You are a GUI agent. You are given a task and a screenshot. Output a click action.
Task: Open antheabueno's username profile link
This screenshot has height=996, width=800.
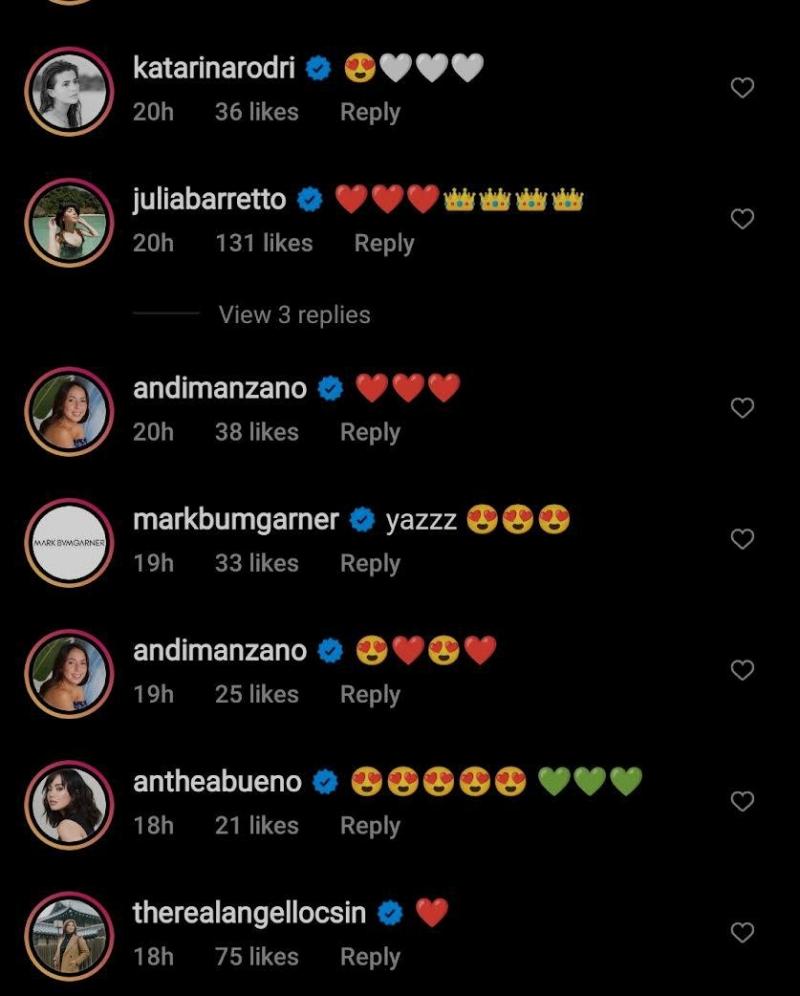(217, 782)
